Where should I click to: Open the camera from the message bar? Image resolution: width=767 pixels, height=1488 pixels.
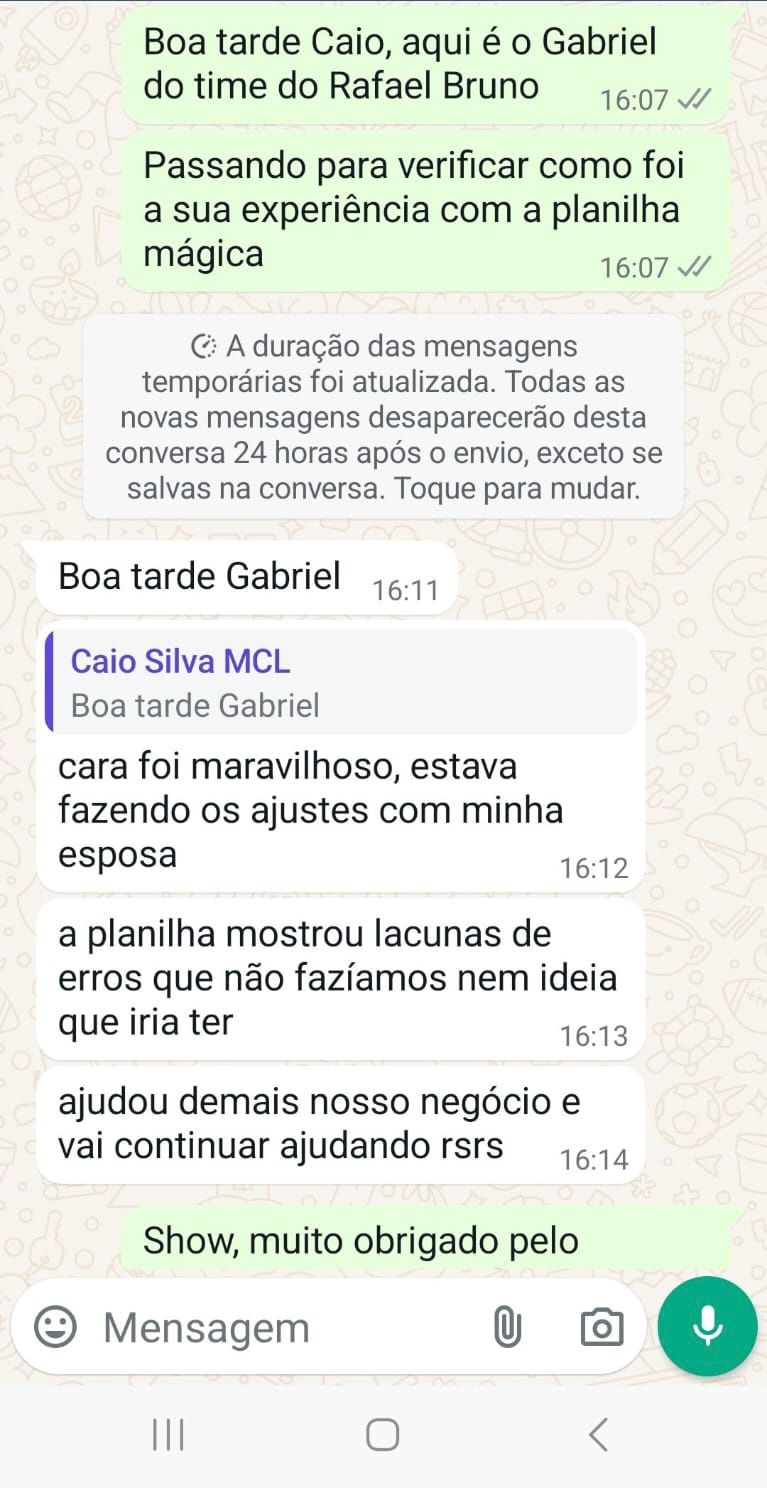click(601, 1328)
